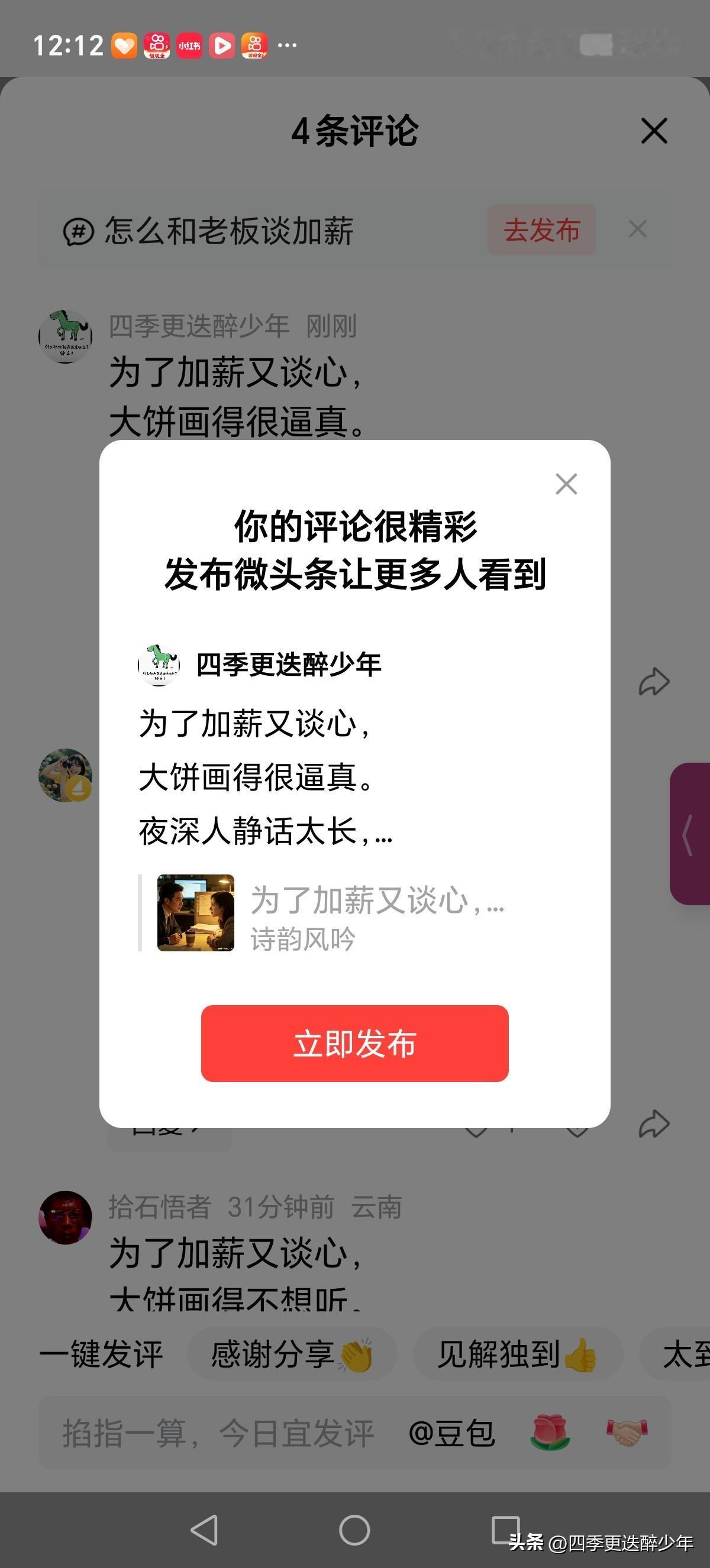This screenshot has height=1568, width=710.
Task: Tap the 小红书 icon in the status bar
Action: 190,46
